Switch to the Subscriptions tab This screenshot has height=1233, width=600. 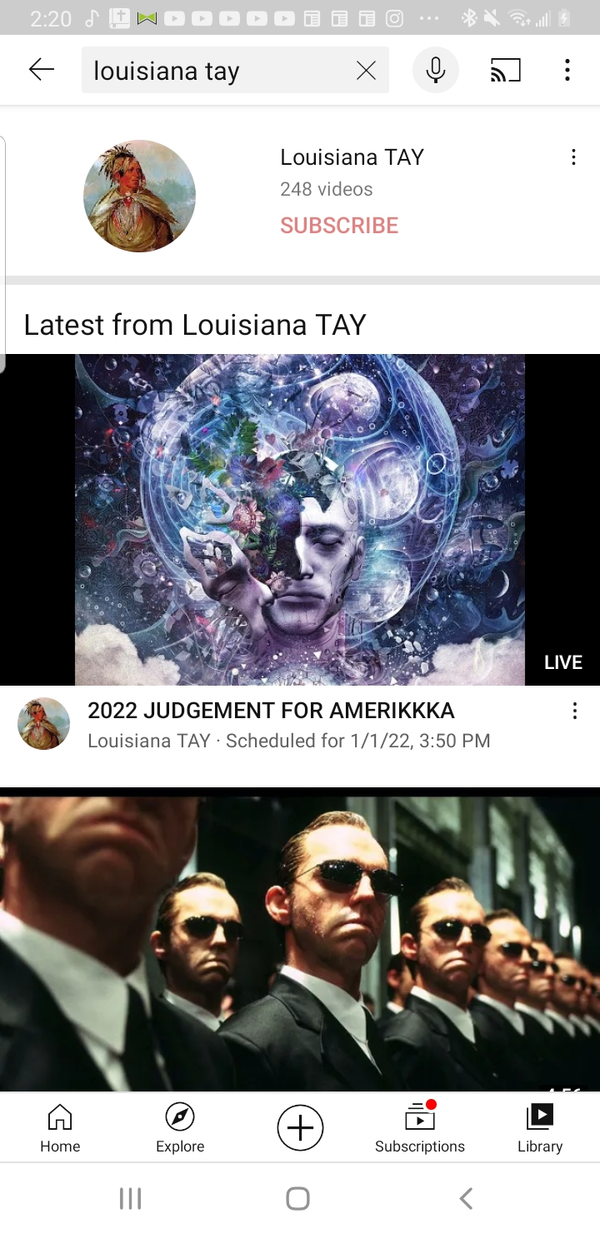(420, 1128)
